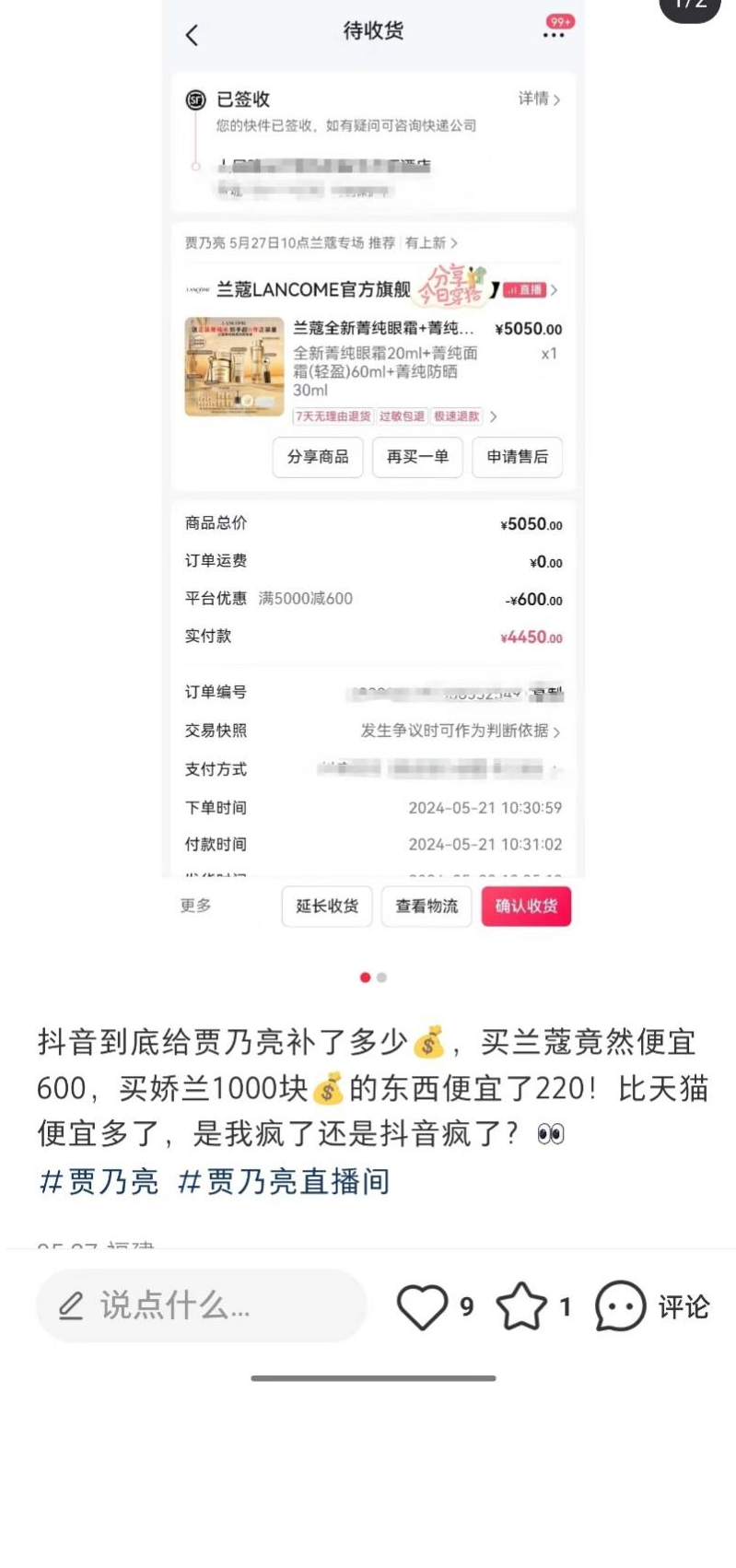Tap the second carousel page dot
Screen dimensions: 736x1568
tap(381, 977)
